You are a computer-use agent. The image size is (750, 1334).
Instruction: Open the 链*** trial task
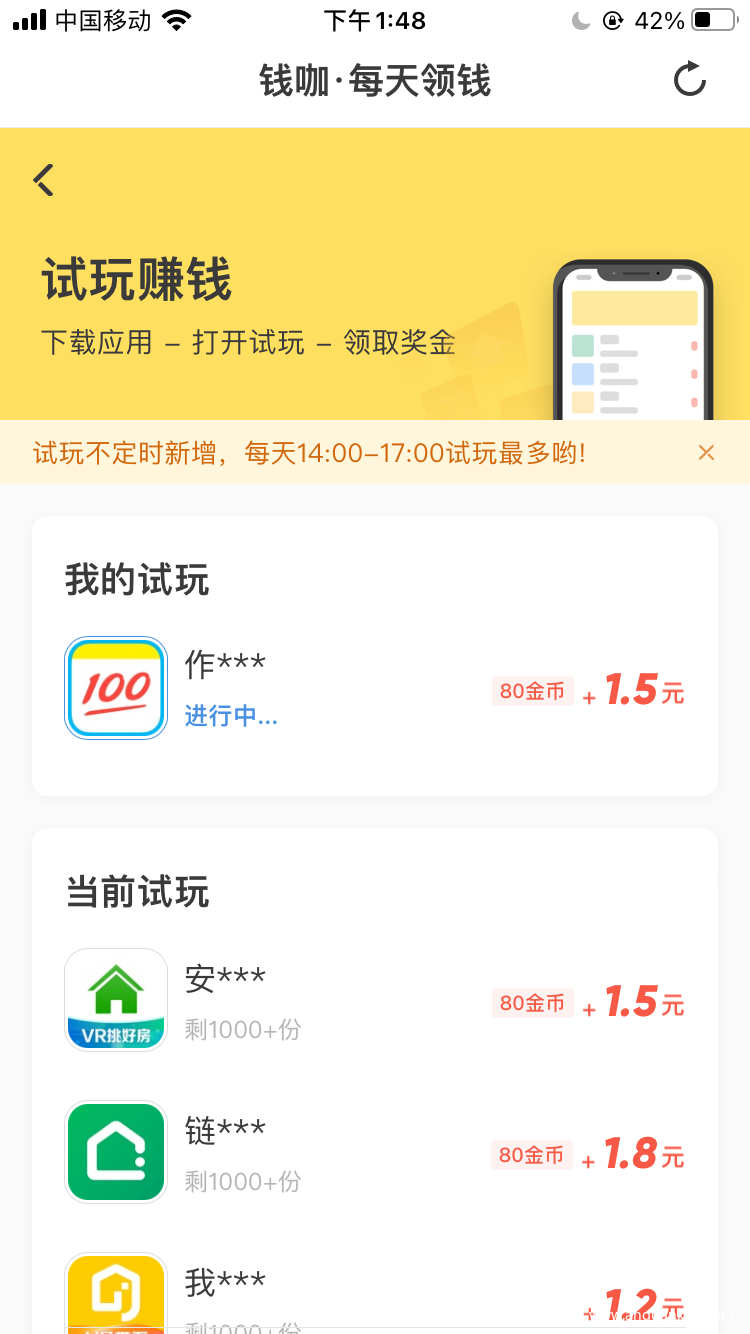pyautogui.click(x=374, y=1154)
